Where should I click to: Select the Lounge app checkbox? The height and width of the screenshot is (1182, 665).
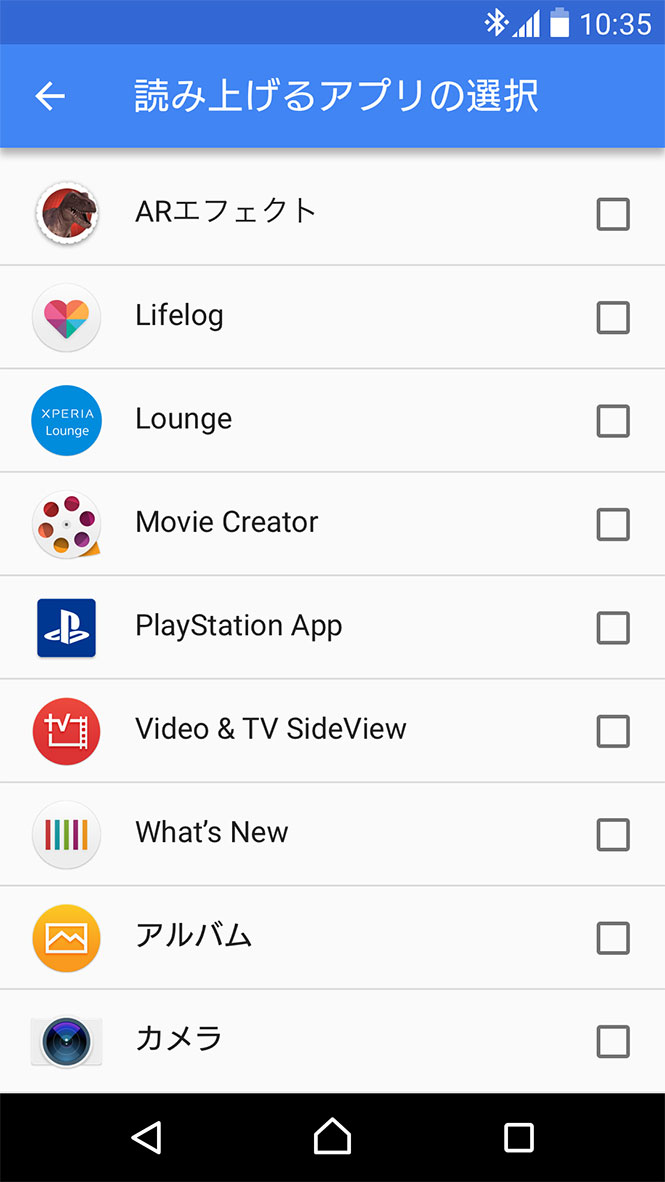tap(613, 421)
